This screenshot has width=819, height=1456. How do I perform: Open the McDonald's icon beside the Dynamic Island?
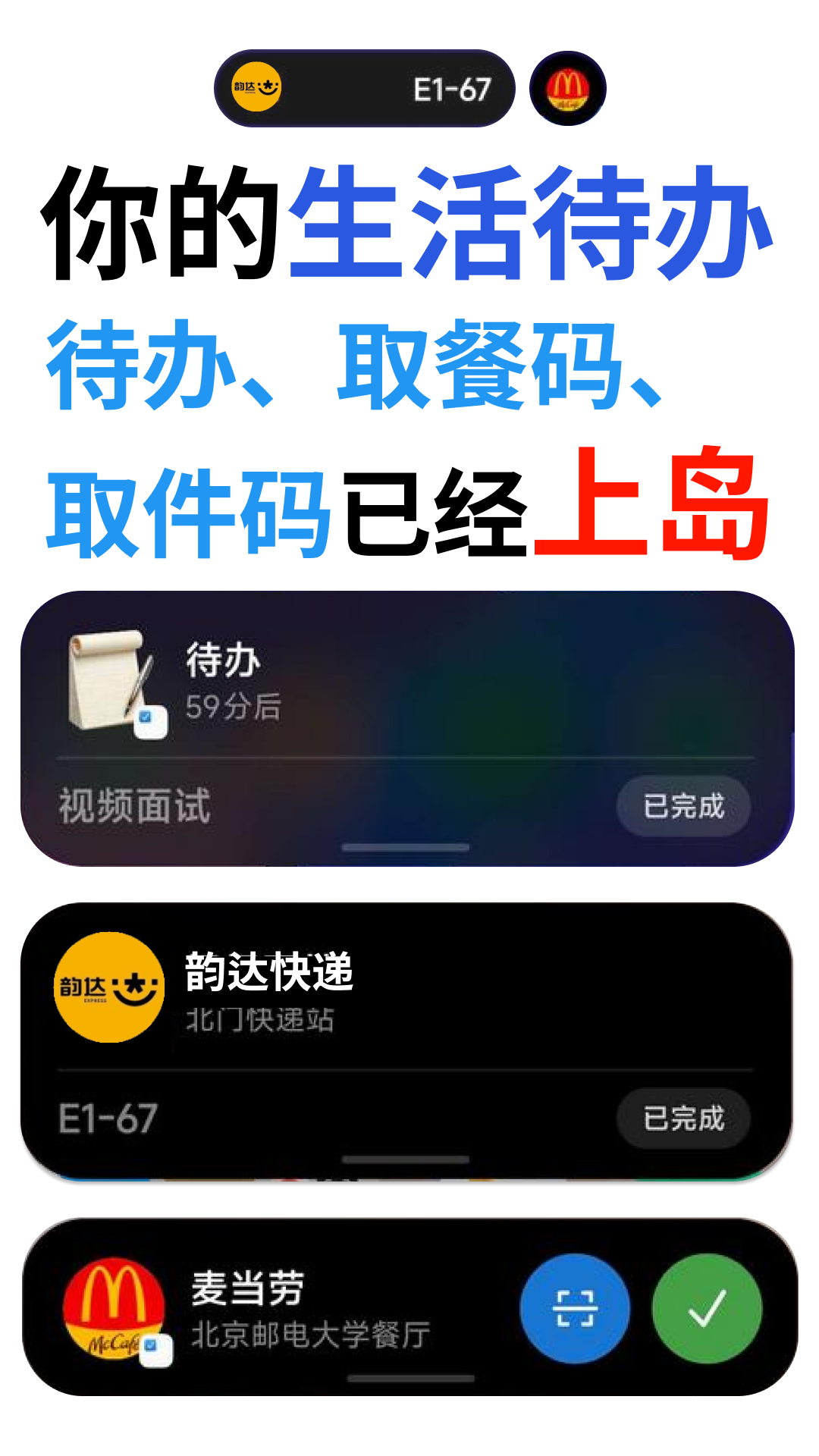click(570, 88)
